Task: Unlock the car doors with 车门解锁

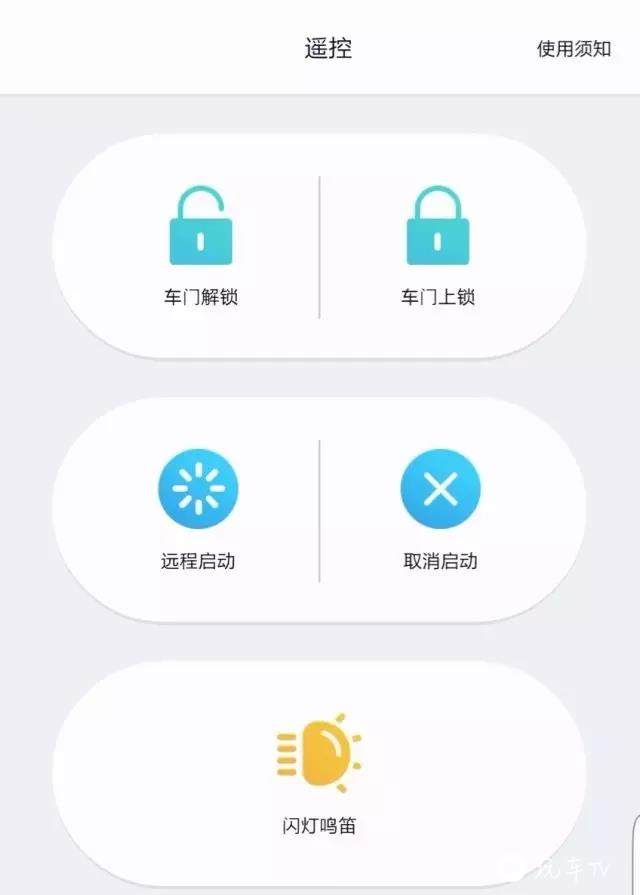Action: tap(200, 240)
